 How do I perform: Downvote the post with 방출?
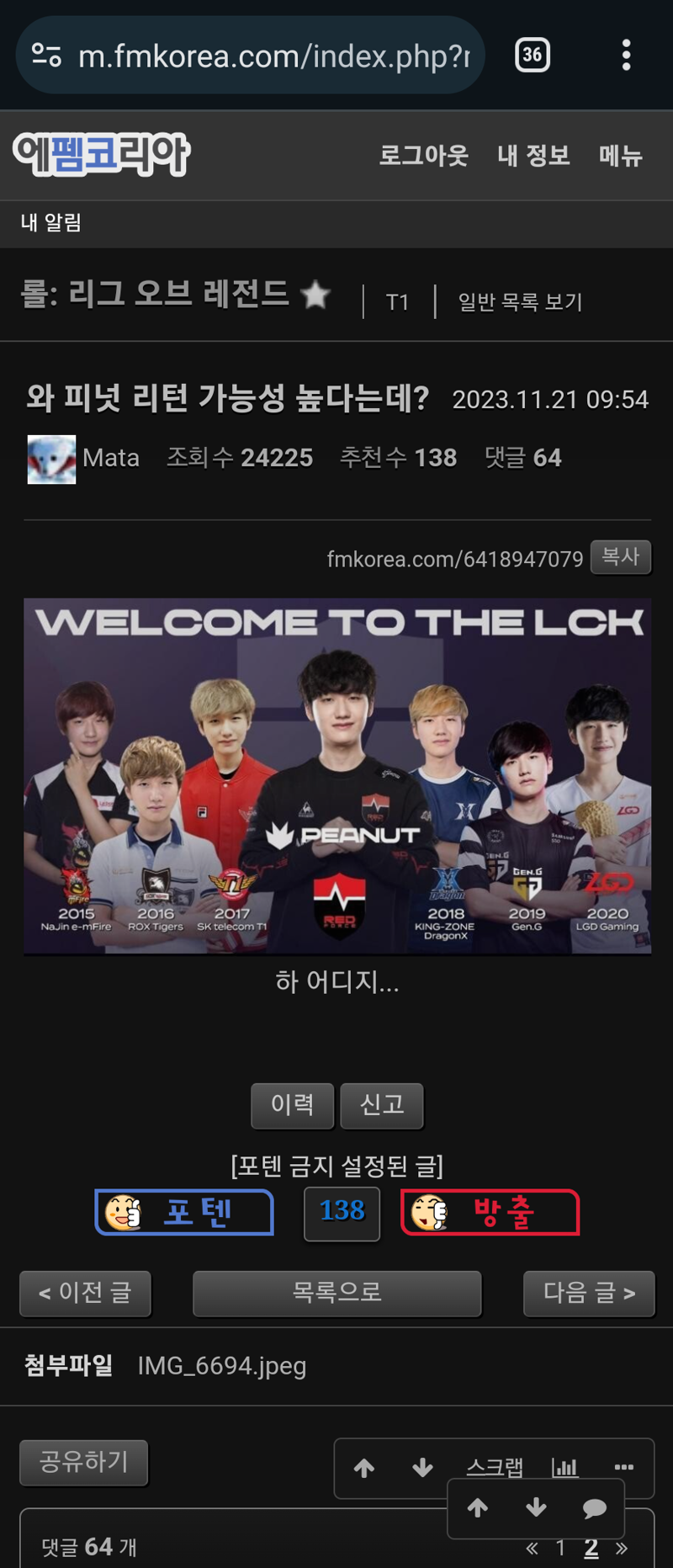[x=490, y=1212]
